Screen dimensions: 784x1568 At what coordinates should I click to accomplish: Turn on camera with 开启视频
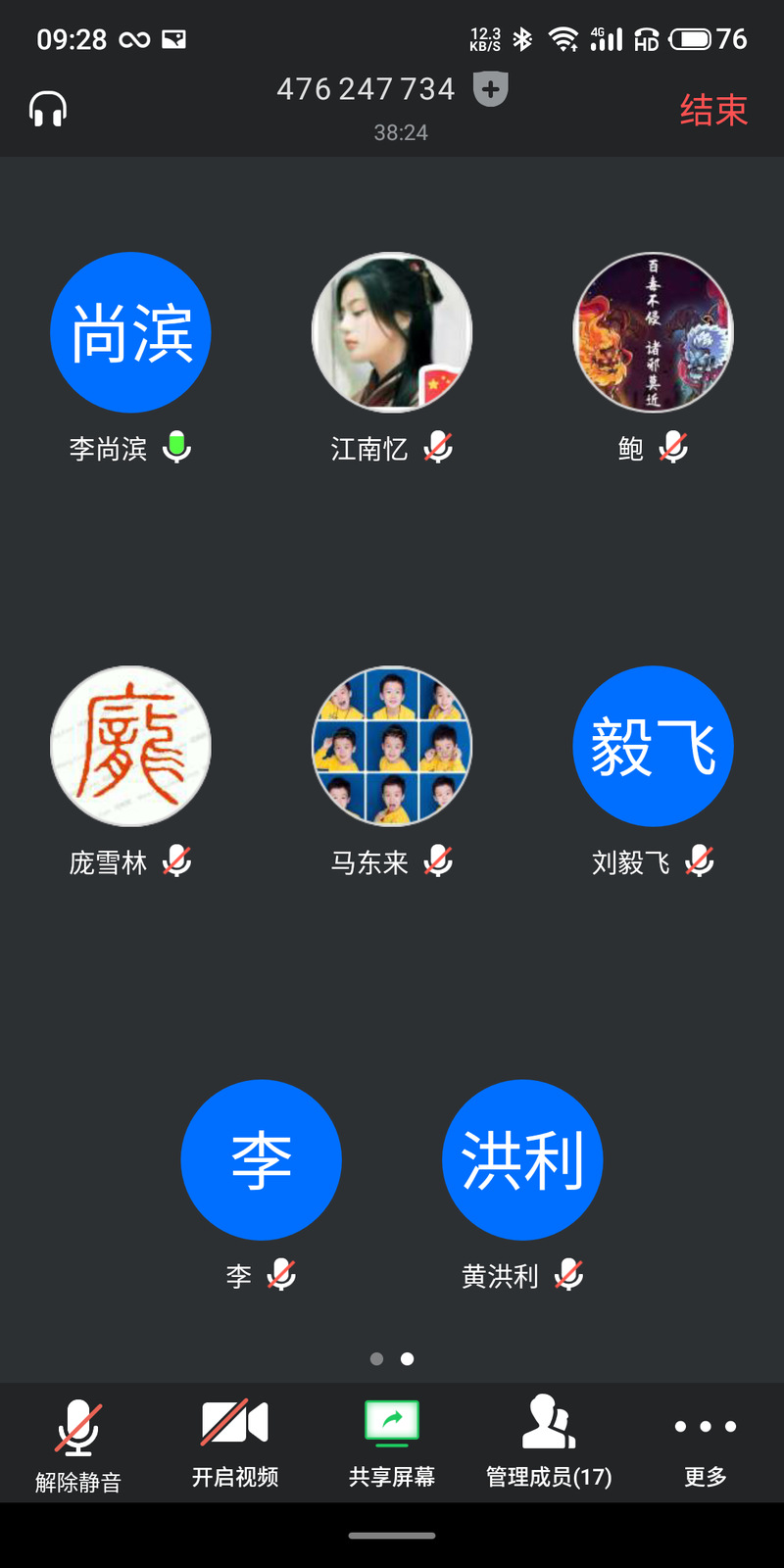pyautogui.click(x=235, y=1443)
